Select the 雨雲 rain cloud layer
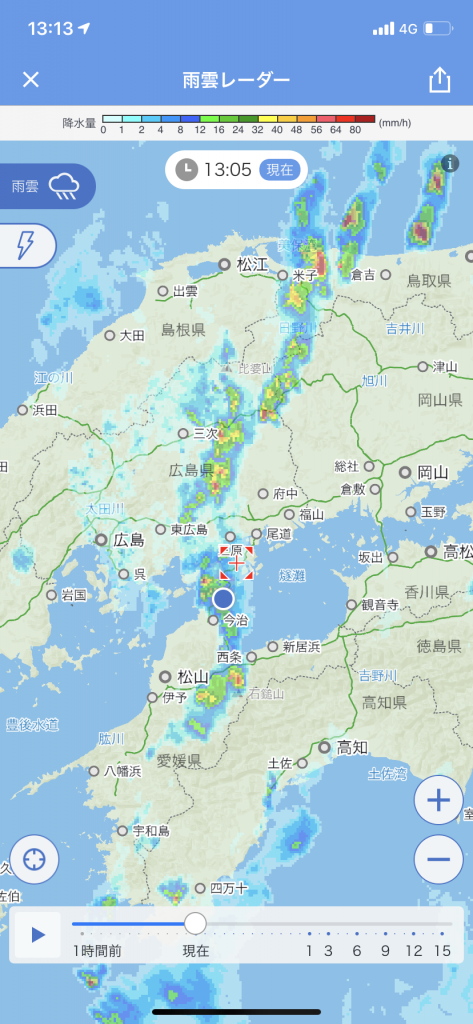This screenshot has width=473, height=1024. pyautogui.click(x=47, y=186)
